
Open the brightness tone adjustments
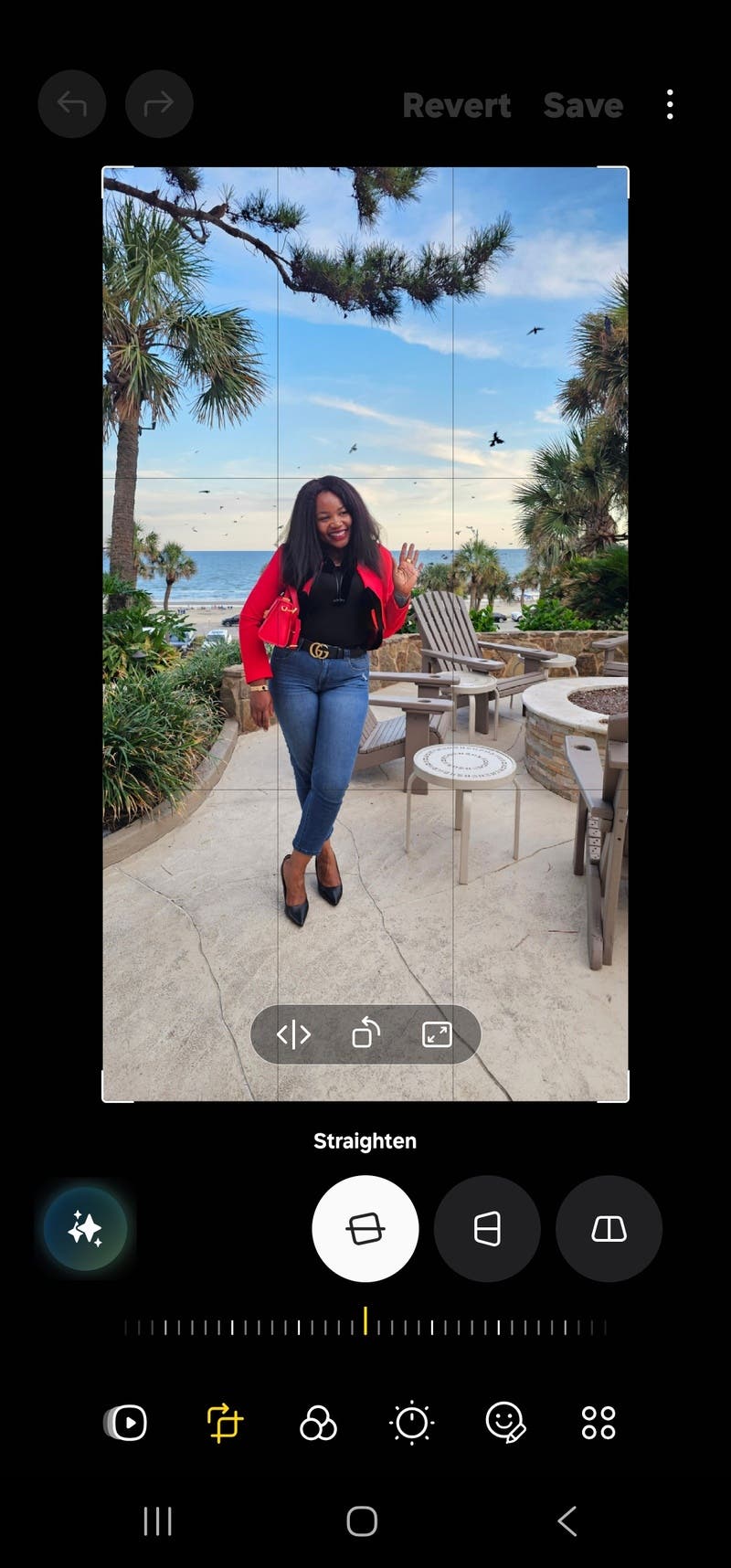(411, 1423)
